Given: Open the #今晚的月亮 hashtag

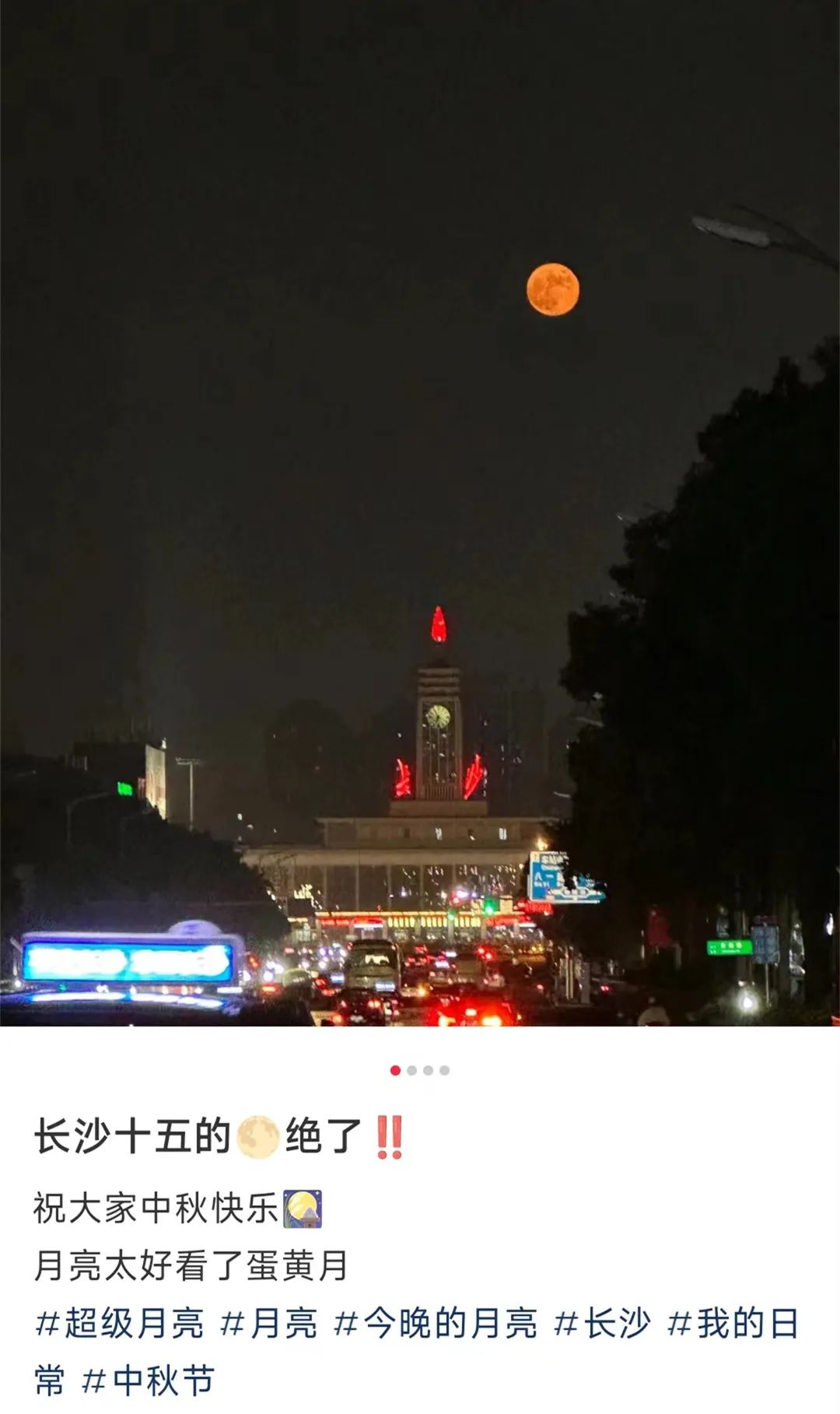Looking at the screenshot, I should [436, 1324].
